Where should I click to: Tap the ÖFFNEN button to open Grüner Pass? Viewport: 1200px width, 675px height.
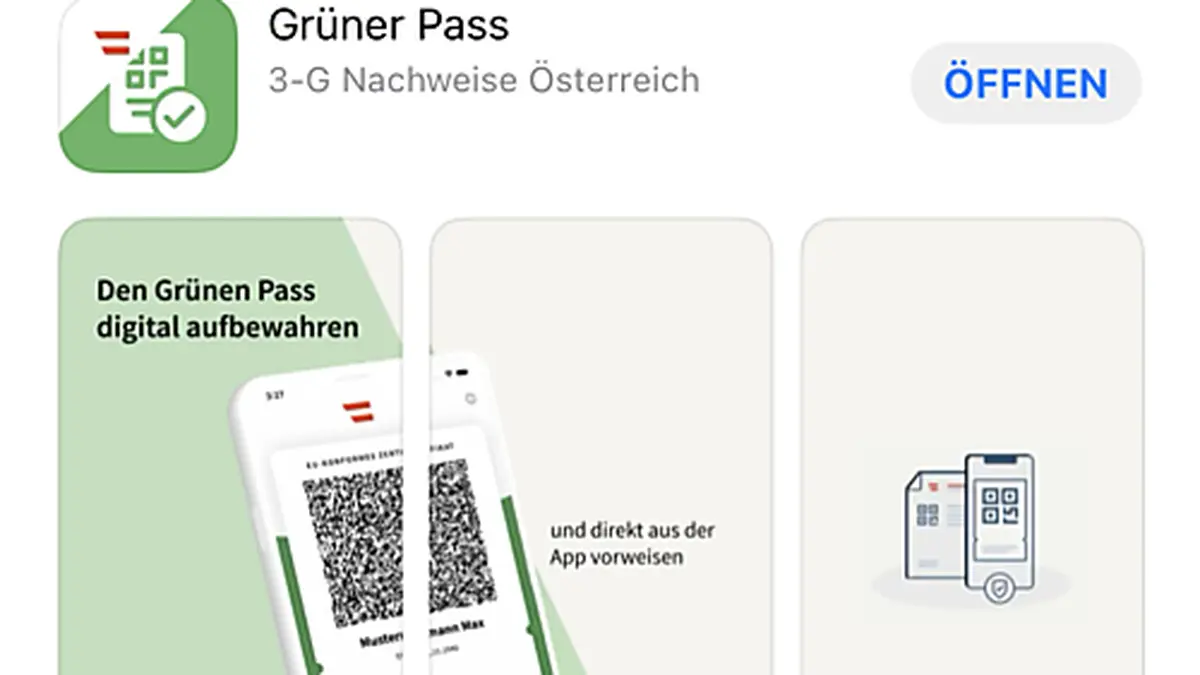coord(1025,84)
